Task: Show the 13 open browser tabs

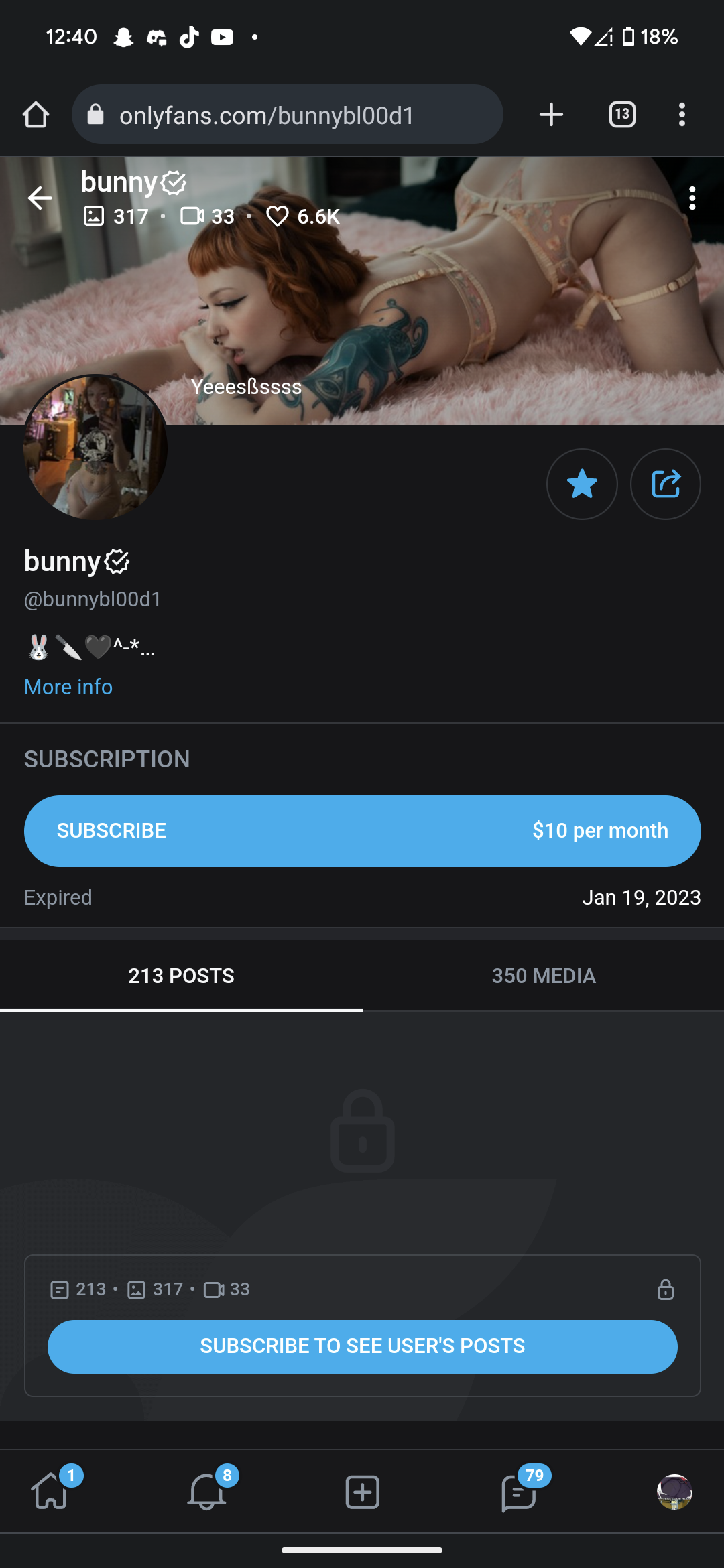Action: pos(622,115)
